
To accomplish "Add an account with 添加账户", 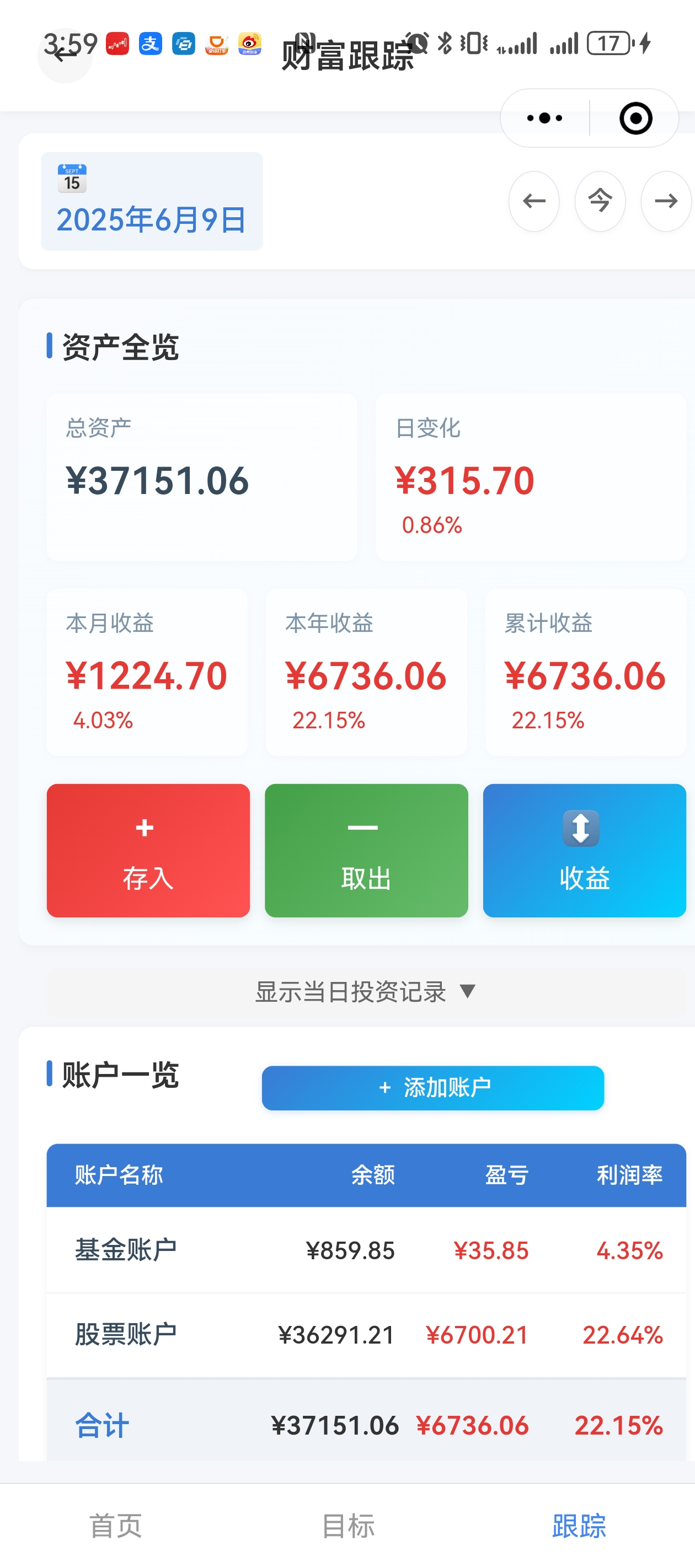I will pos(432,1088).
